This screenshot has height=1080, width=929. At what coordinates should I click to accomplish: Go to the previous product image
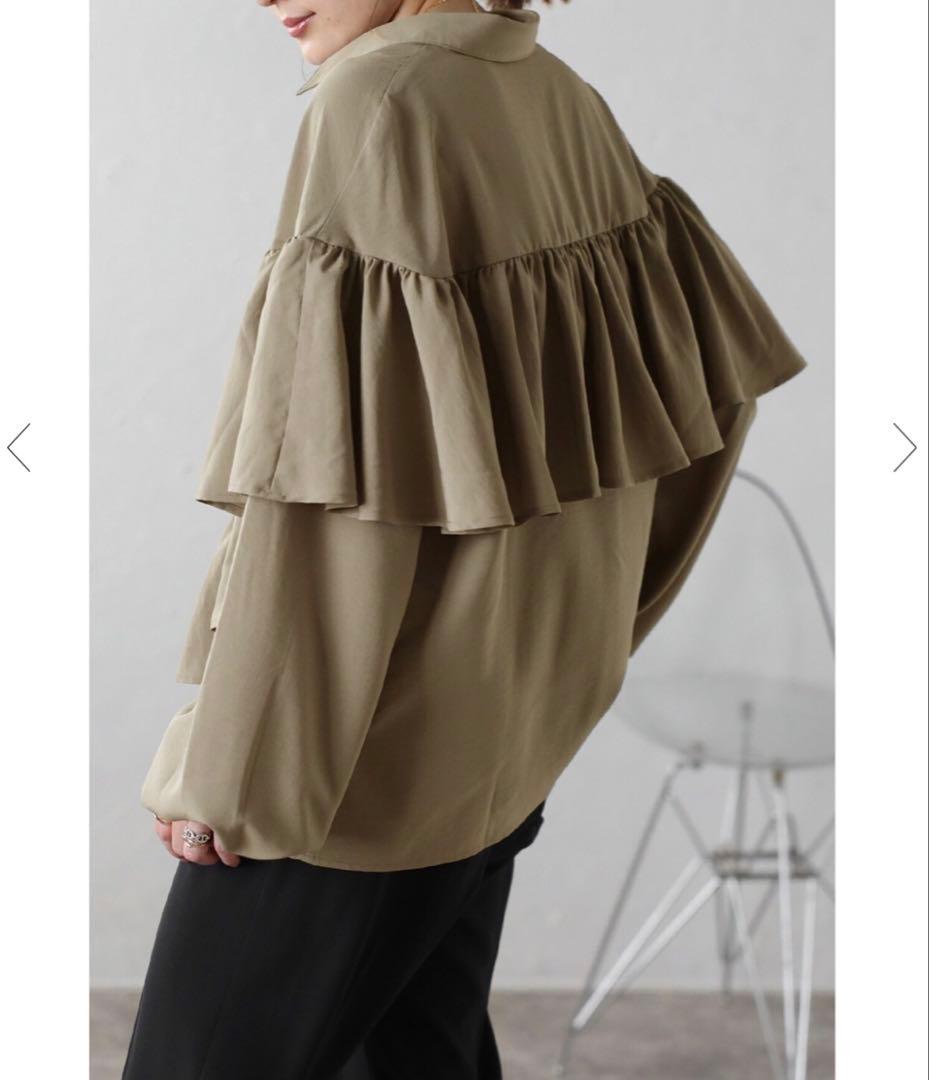19,448
